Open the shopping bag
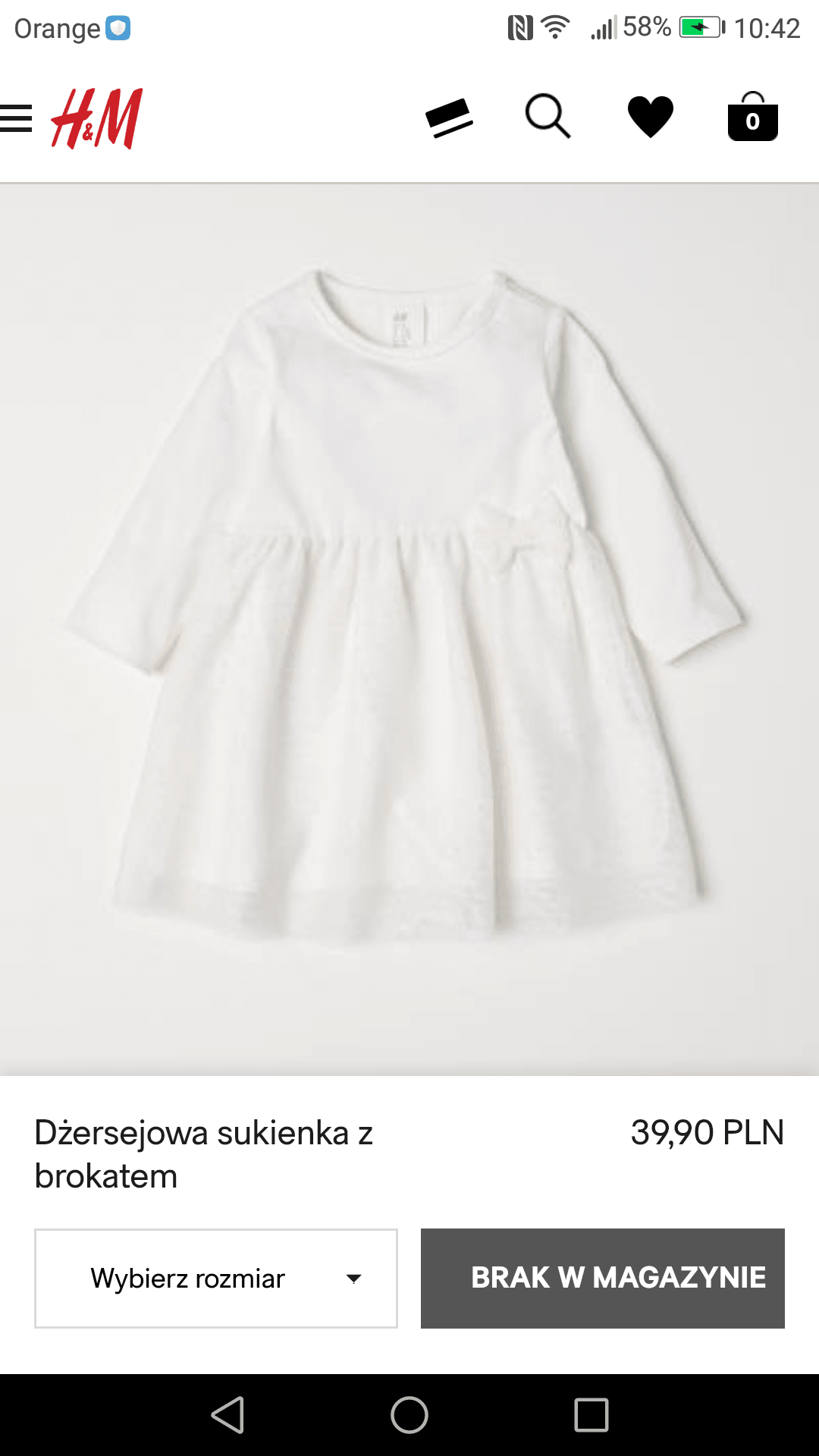 pyautogui.click(x=752, y=118)
